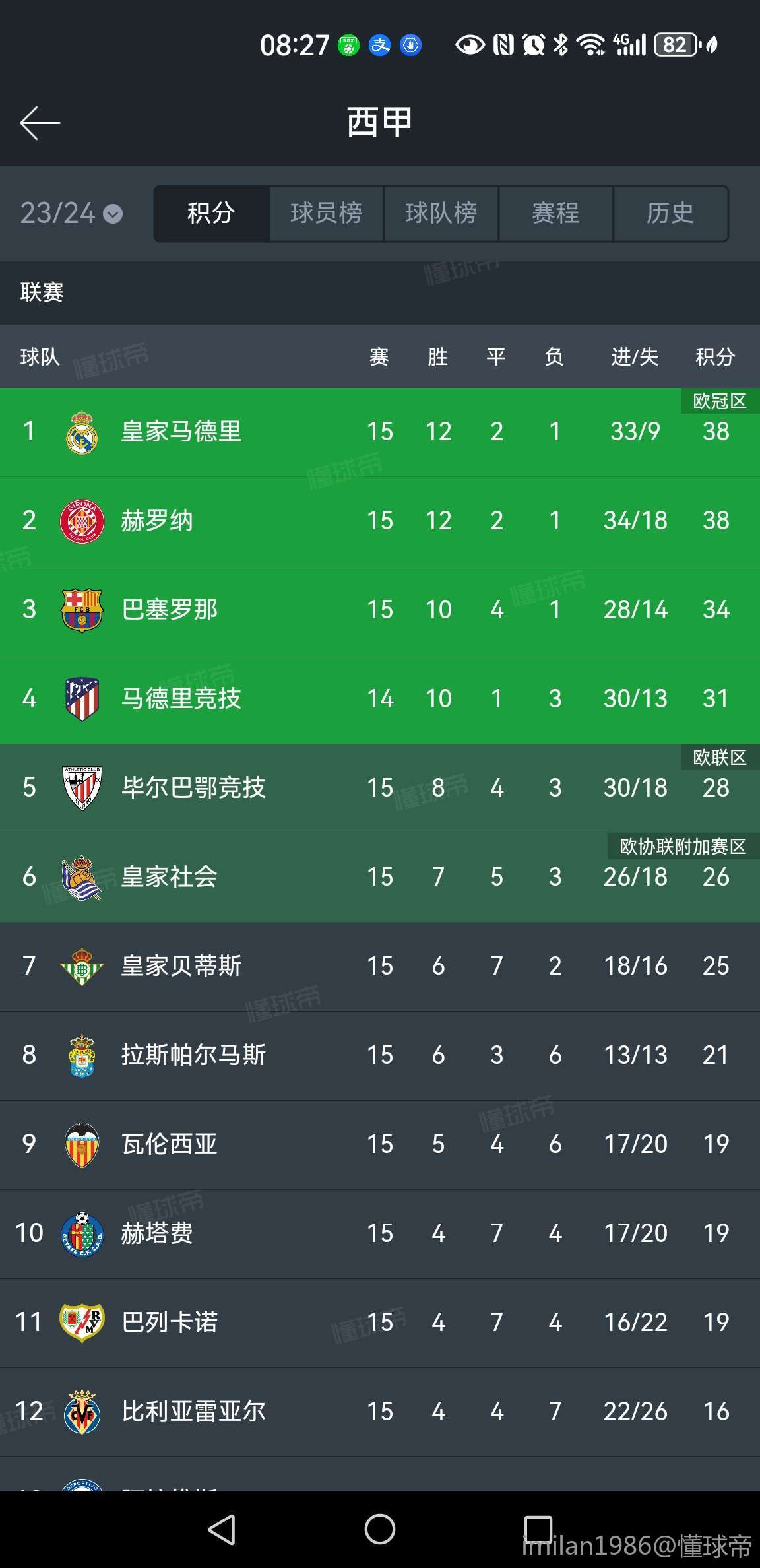Open the 巴列卡诺 team row
The width and height of the screenshot is (760, 1568).
tap(170, 1323)
